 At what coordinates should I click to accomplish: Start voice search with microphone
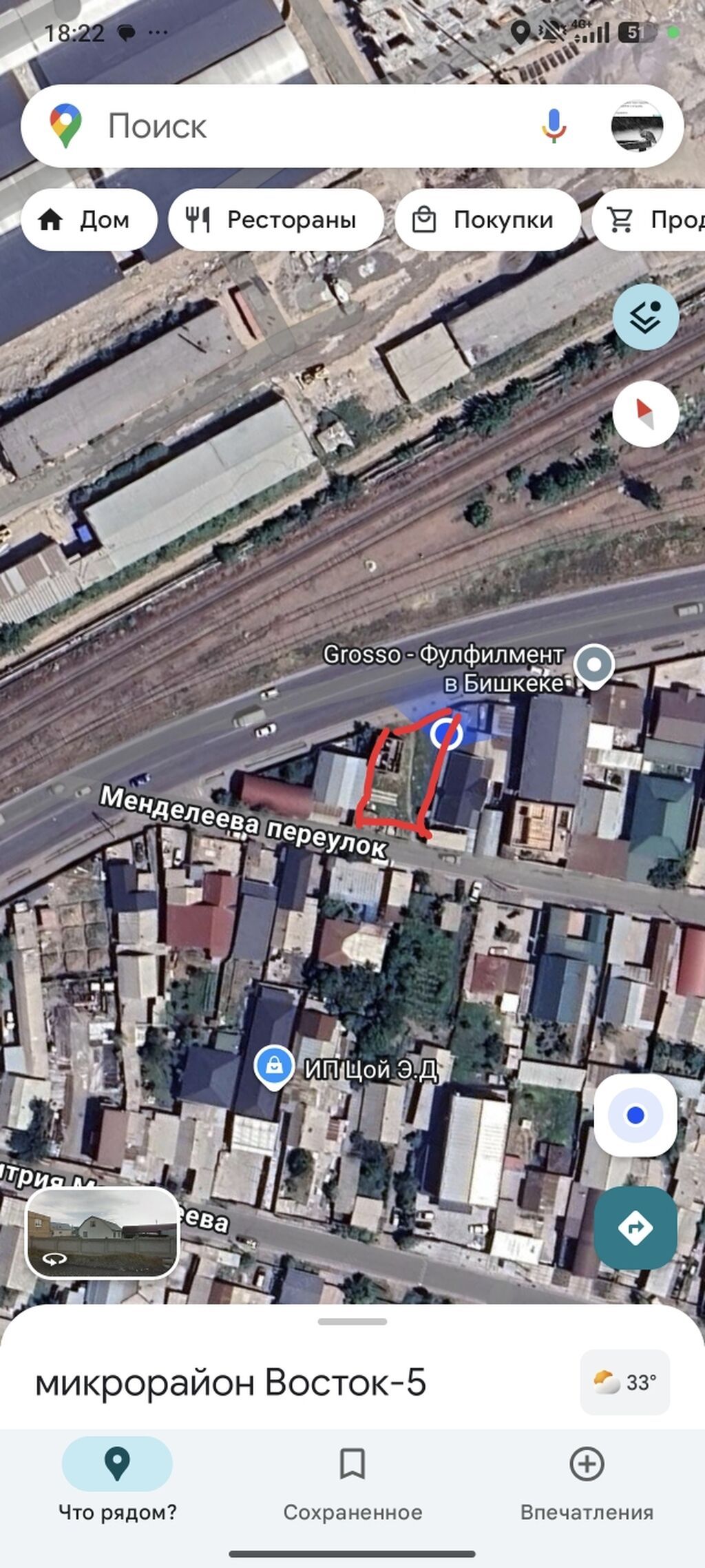(554, 126)
